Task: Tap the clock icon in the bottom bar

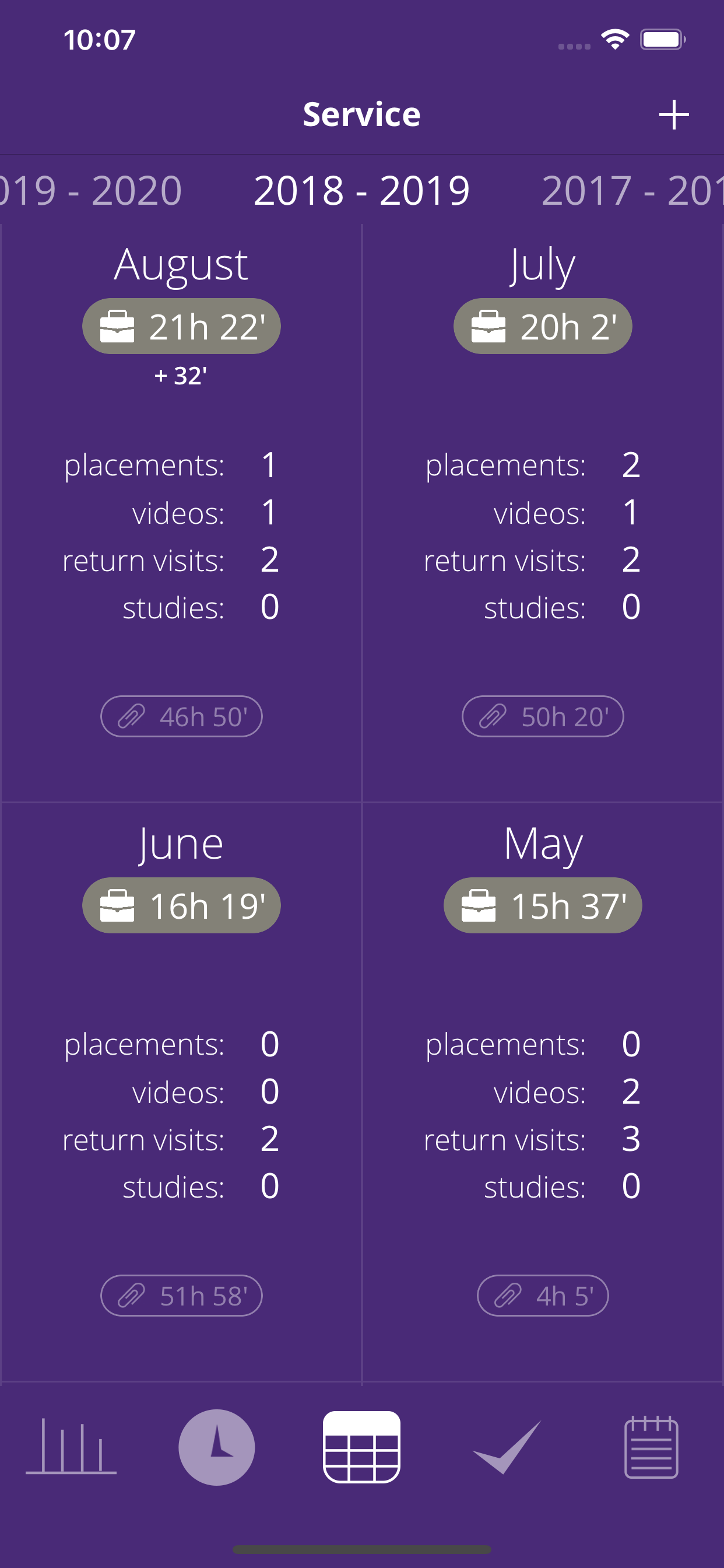Action: pos(217,1448)
